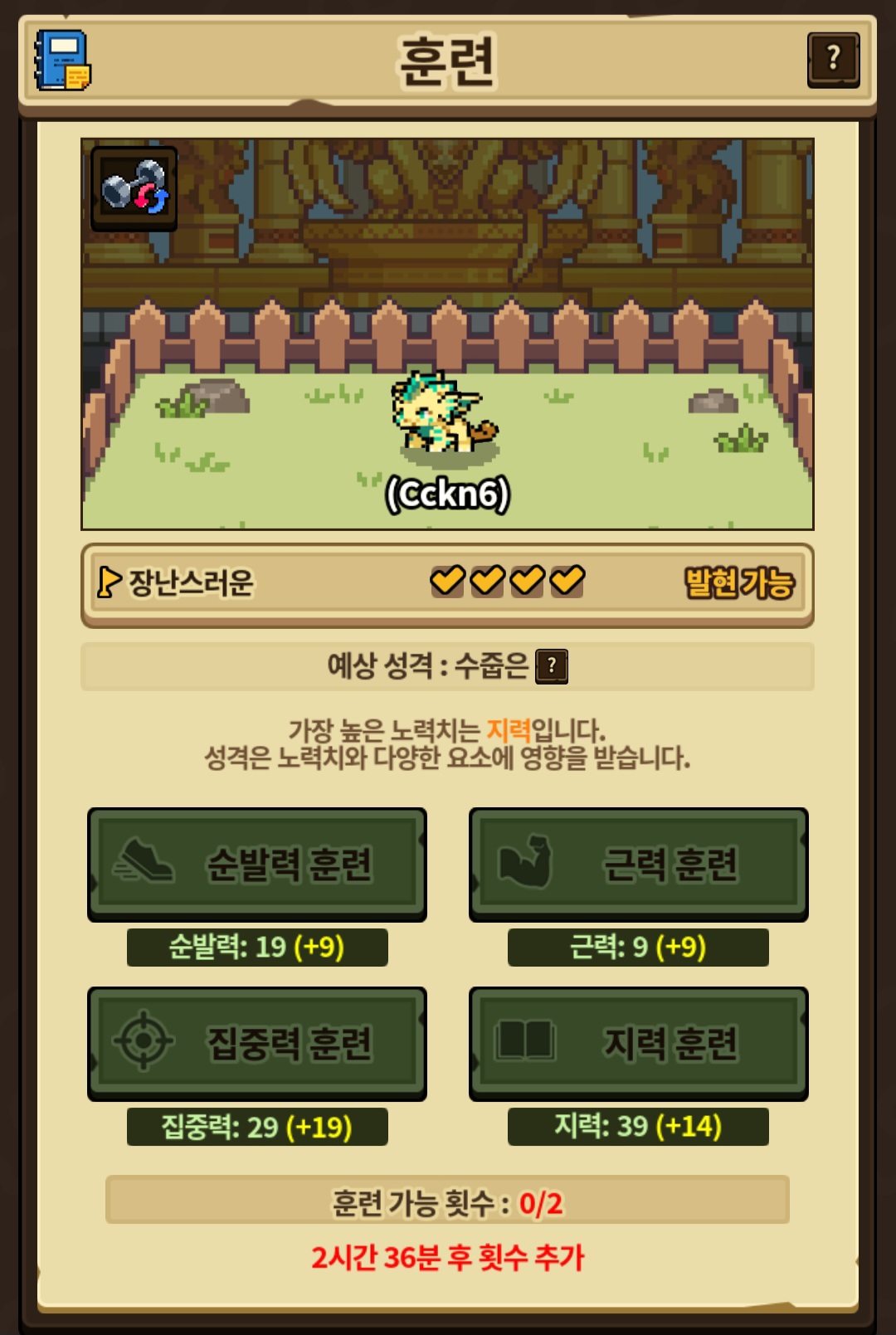Start 근력 훈련
The height and width of the screenshot is (1335, 896).
638,864
